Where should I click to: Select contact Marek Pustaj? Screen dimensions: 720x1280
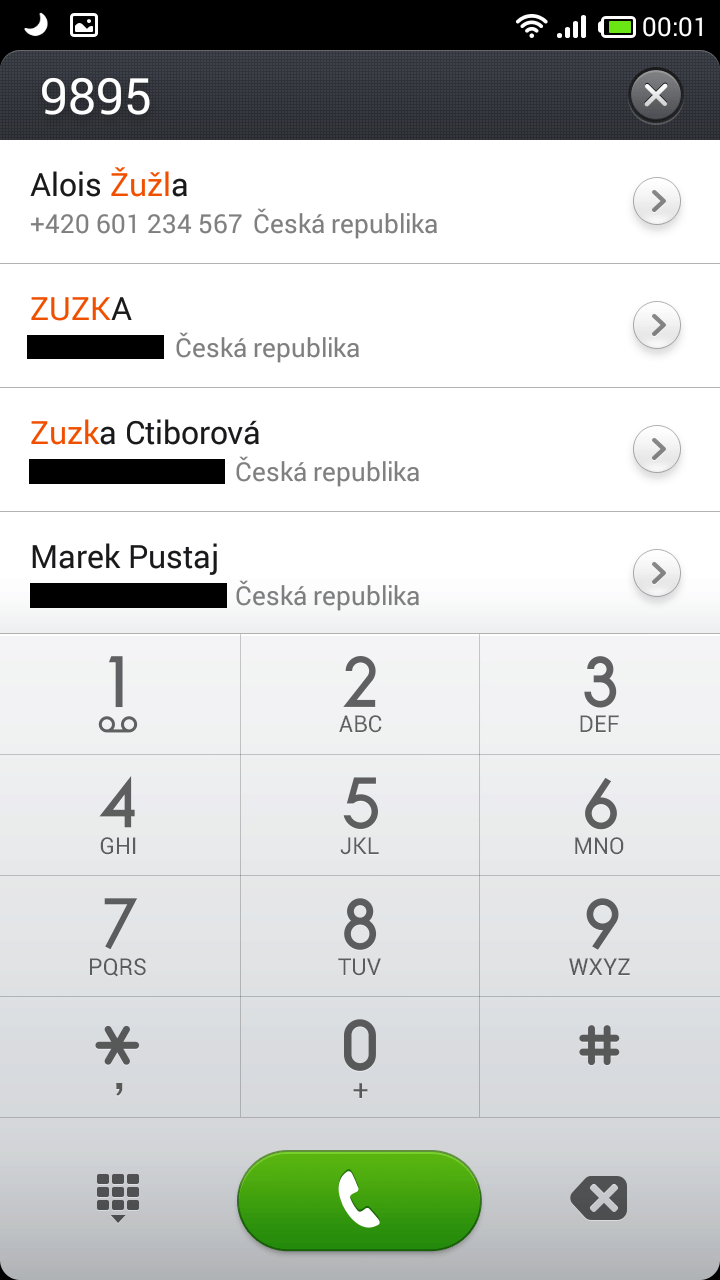(x=300, y=574)
